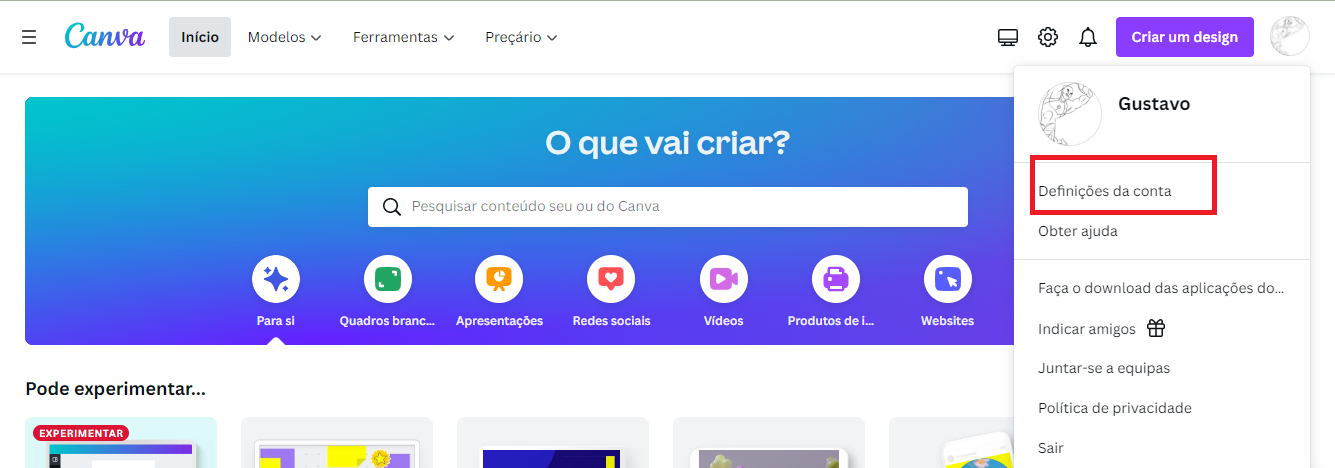
Task: Go to the Início tab
Action: pos(200,37)
